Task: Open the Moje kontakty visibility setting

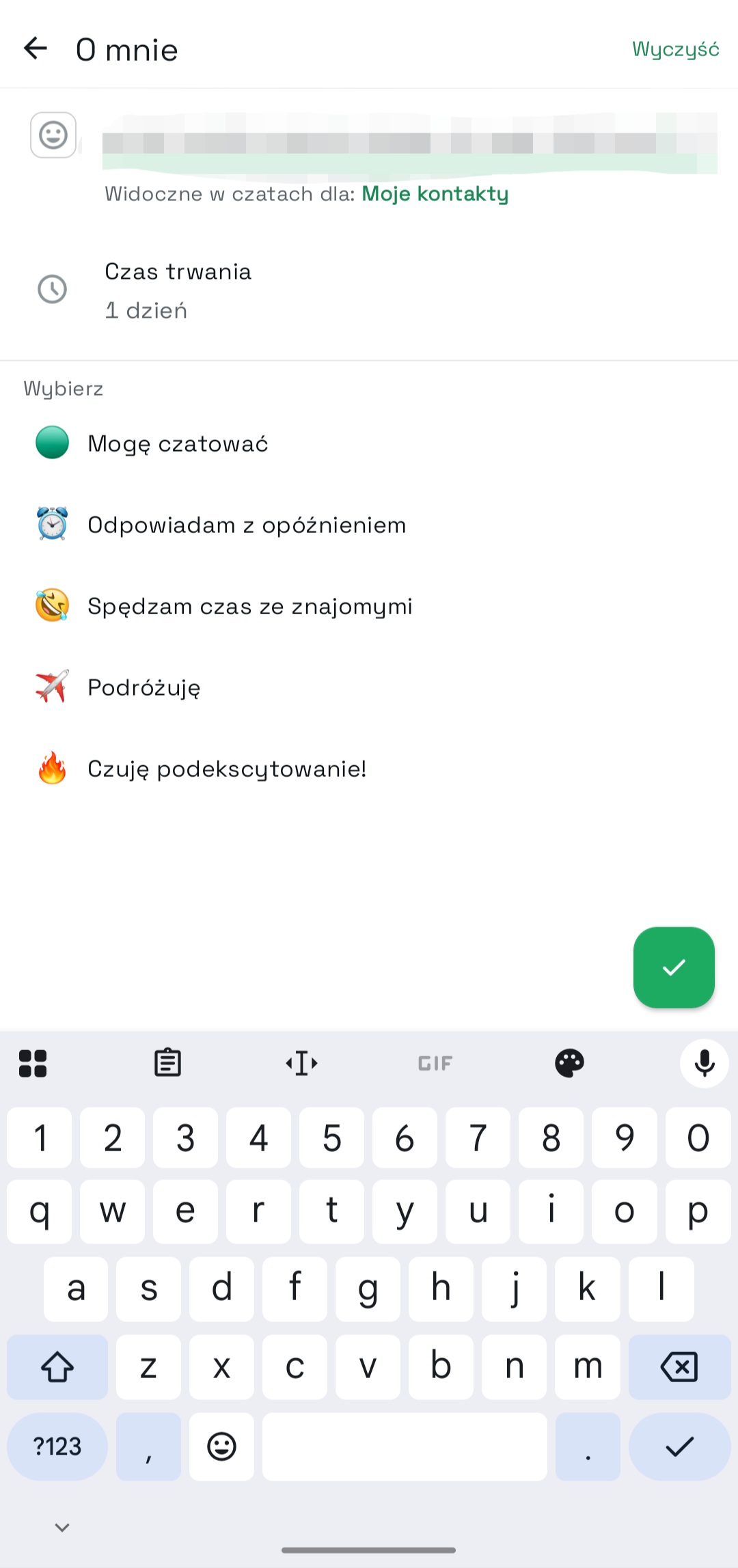Action: tap(435, 194)
